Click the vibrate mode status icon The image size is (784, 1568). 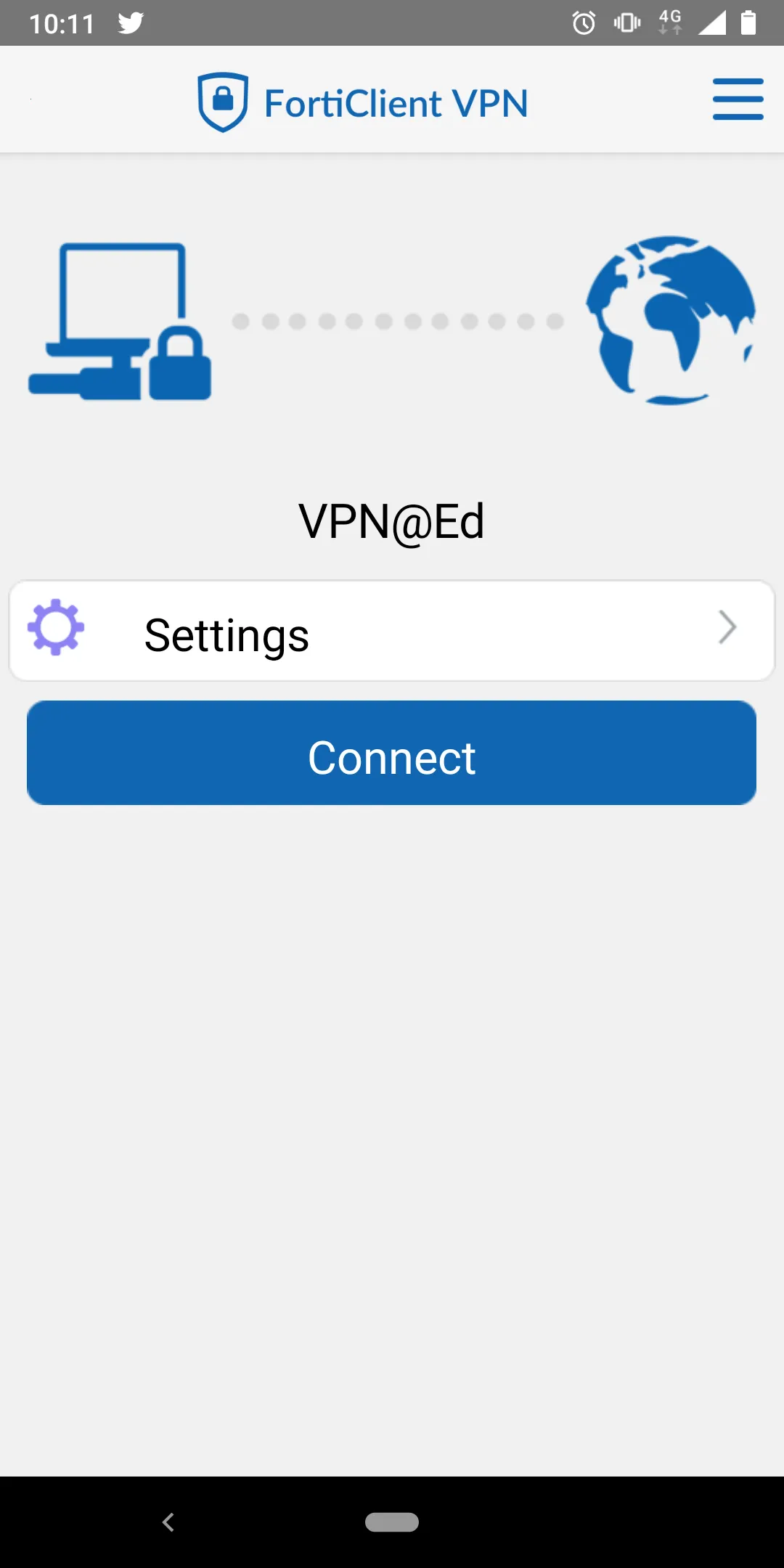pyautogui.click(x=625, y=22)
